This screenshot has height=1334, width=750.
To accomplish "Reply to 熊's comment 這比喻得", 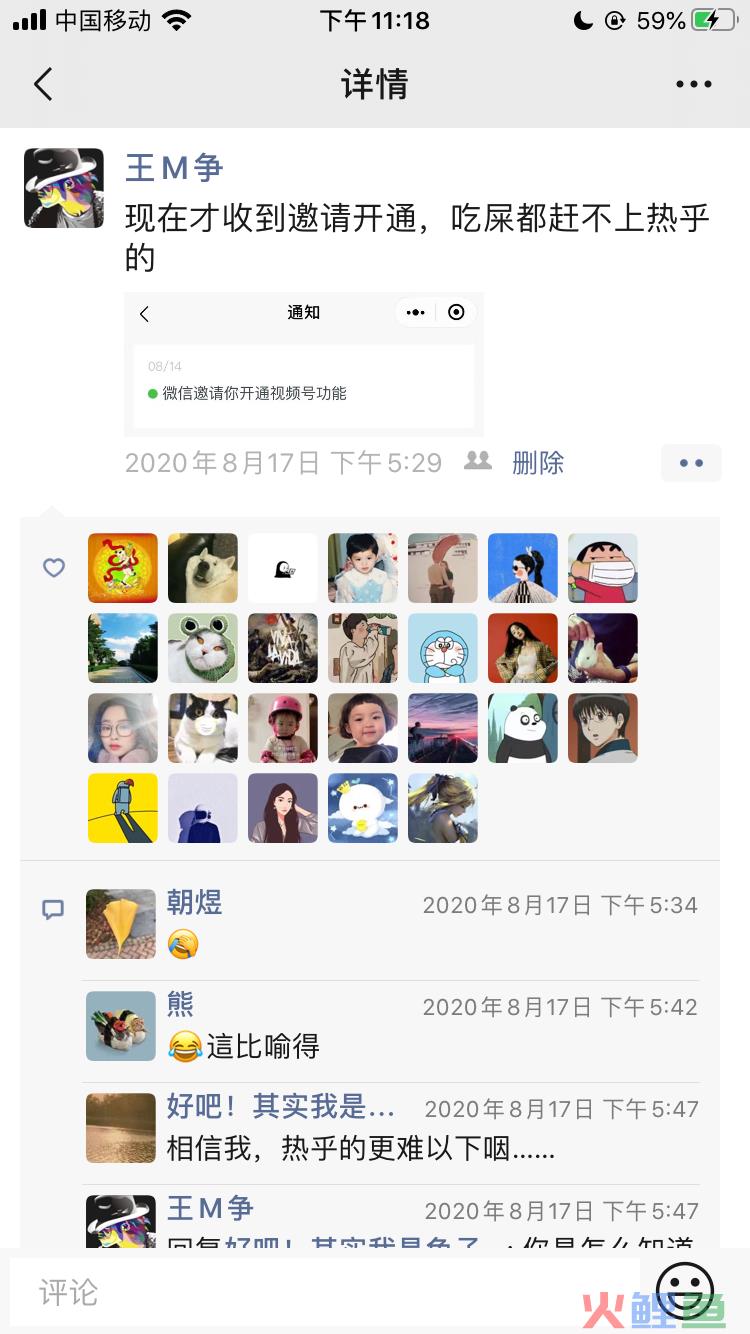I will pyautogui.click(x=260, y=1047).
